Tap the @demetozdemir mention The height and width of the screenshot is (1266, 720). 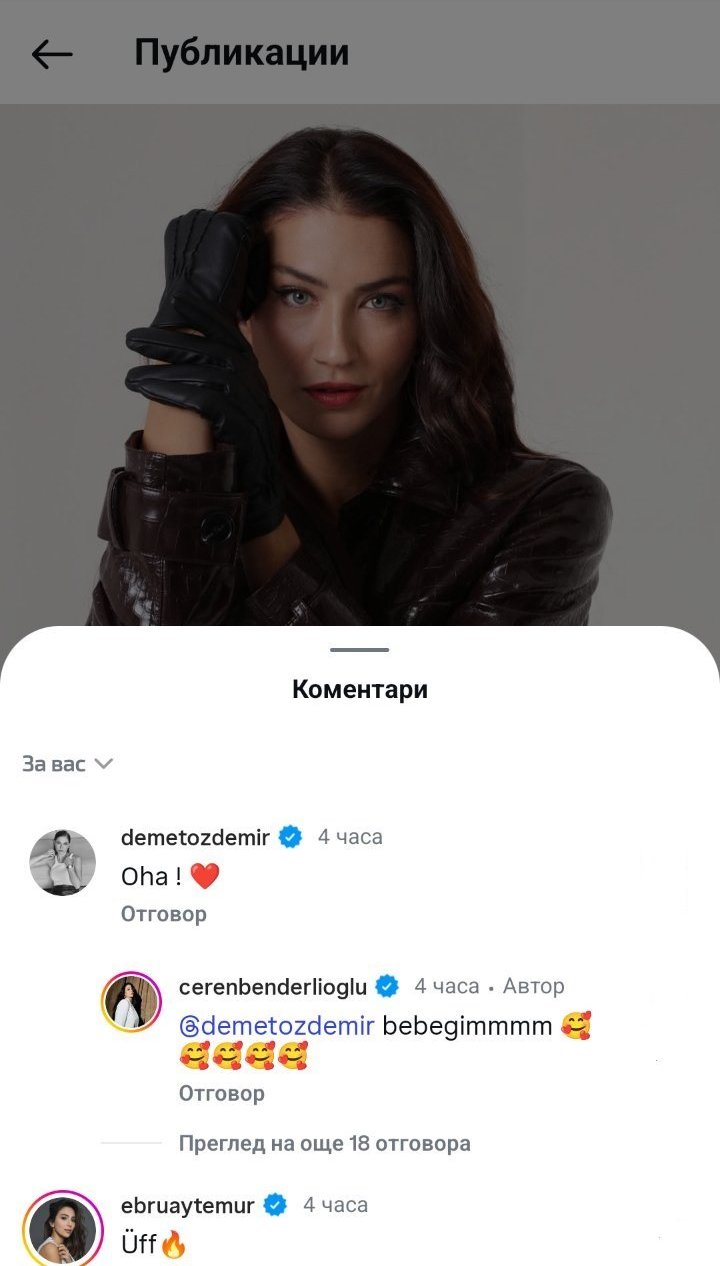point(276,1026)
